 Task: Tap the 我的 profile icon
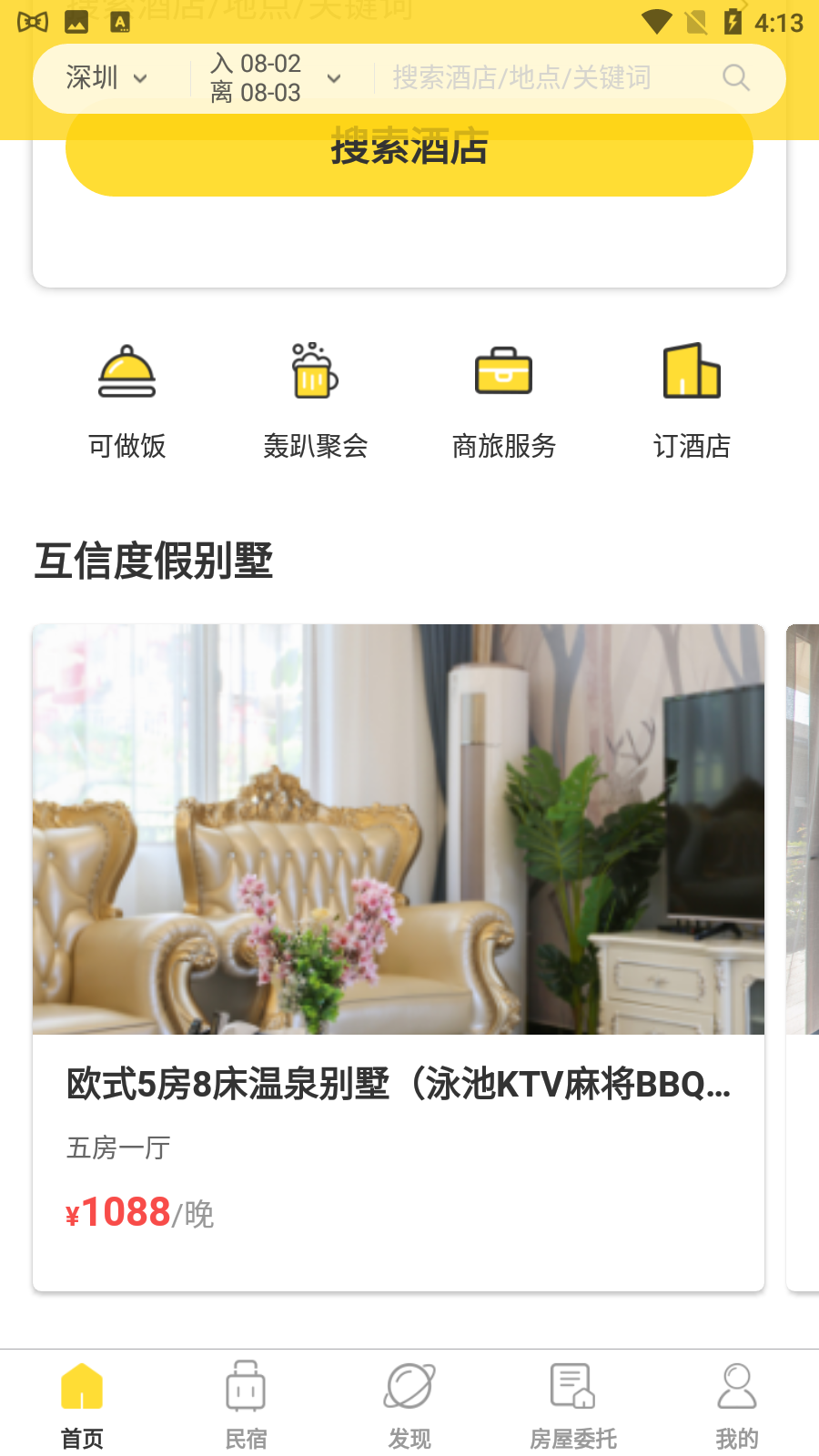pyautogui.click(x=737, y=1386)
